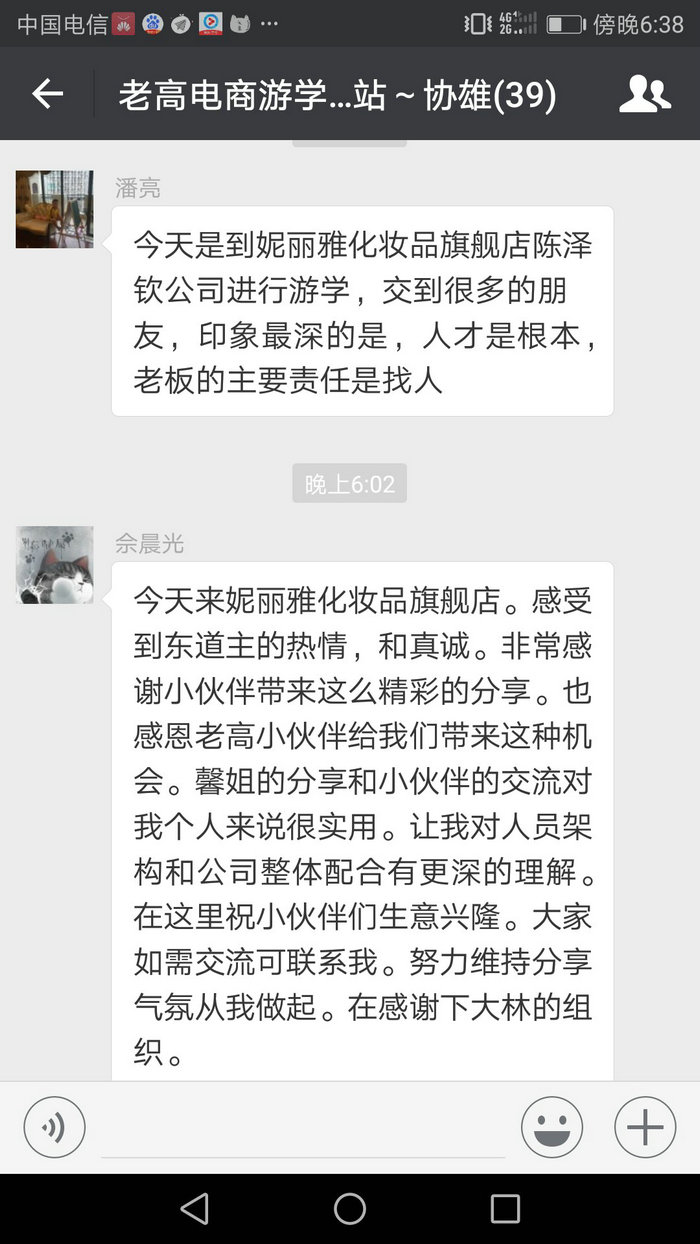Tap the system home button
700x1244 pixels.
[x=350, y=1208]
